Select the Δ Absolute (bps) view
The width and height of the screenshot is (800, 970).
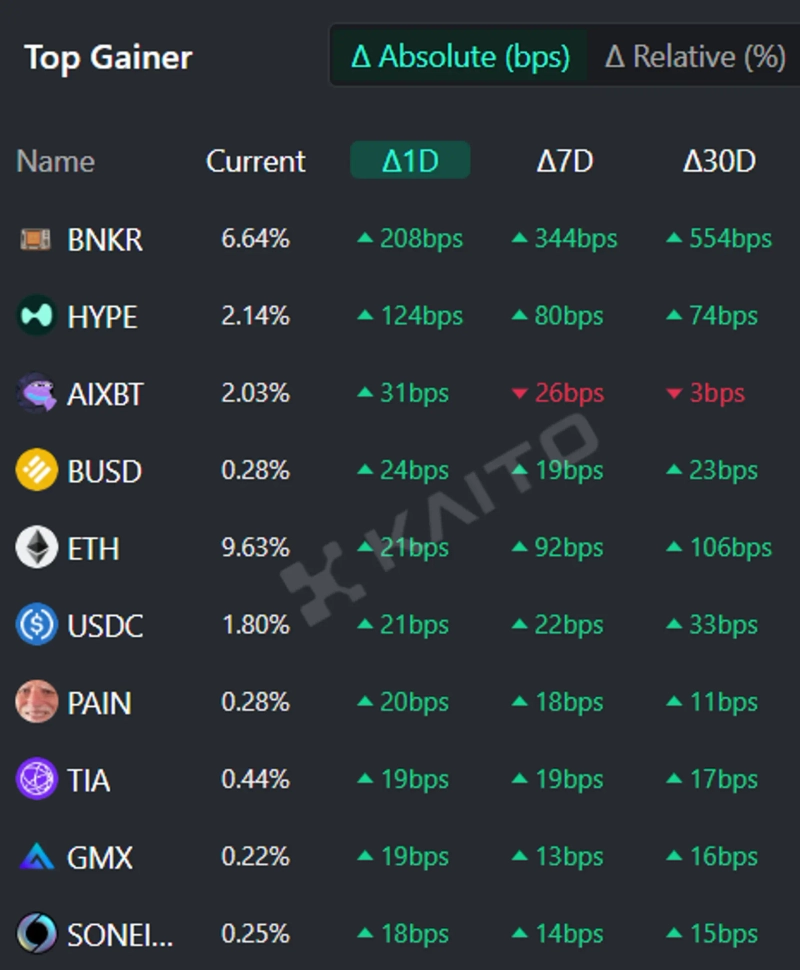click(x=460, y=57)
